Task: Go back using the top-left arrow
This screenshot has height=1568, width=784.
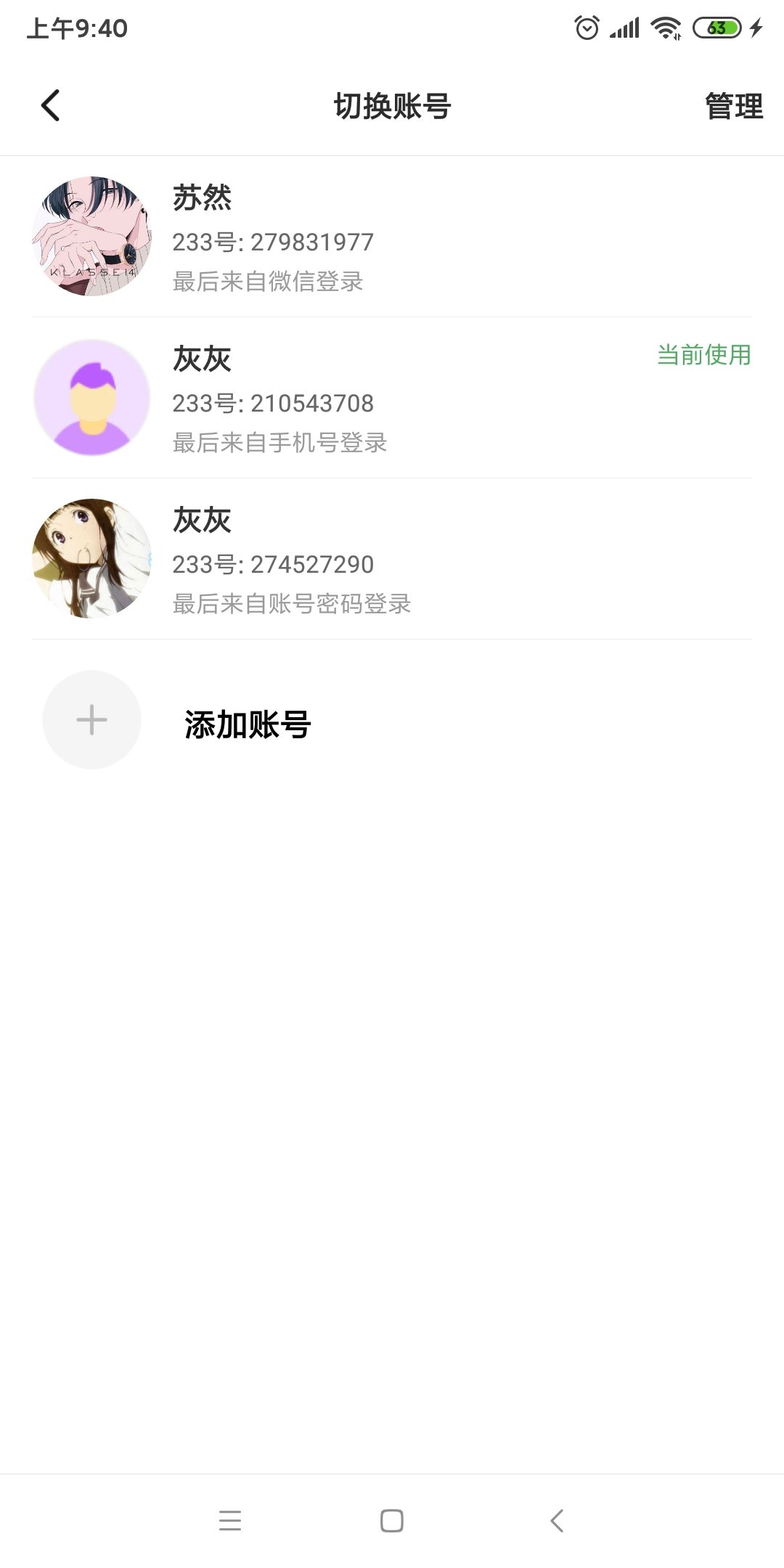Action: coord(49,106)
